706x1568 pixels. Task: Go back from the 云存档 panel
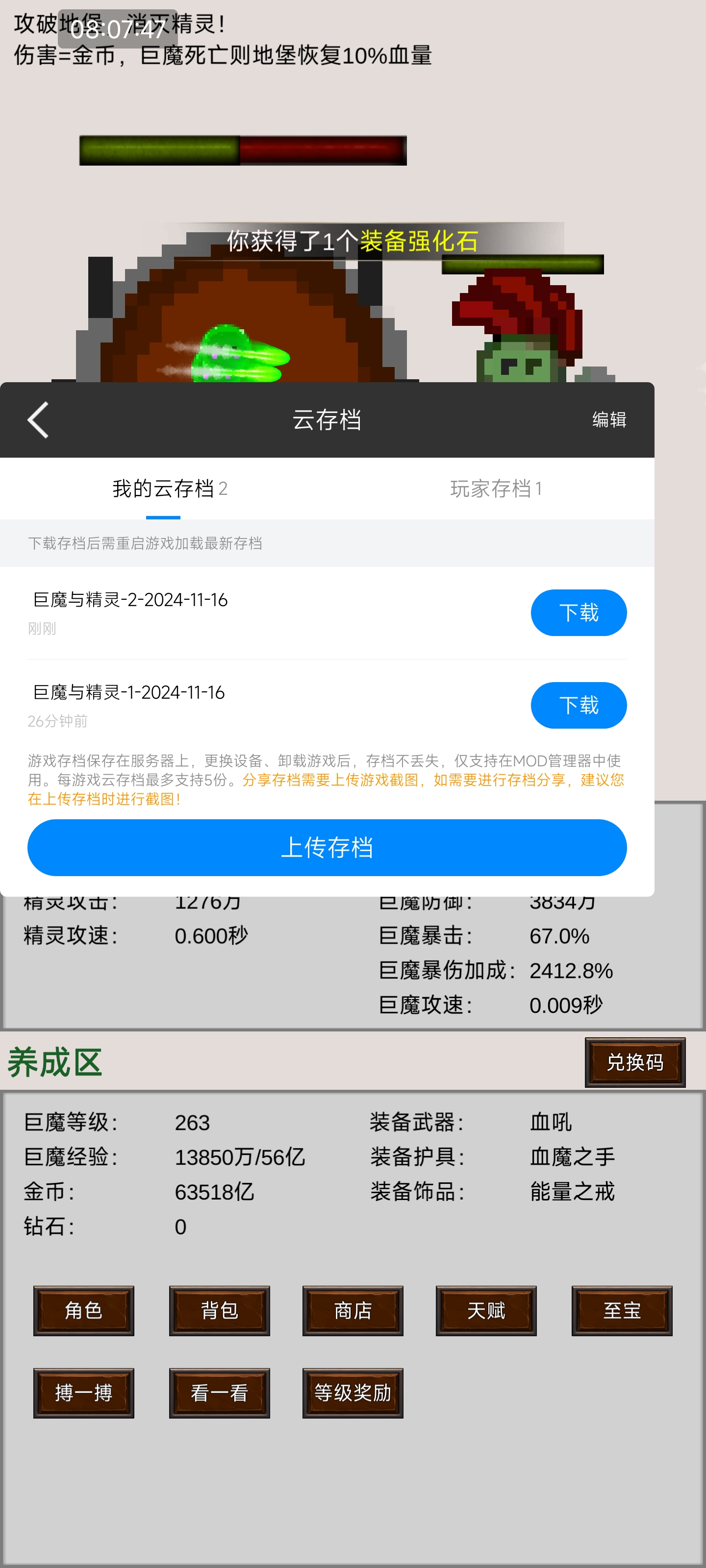click(38, 419)
